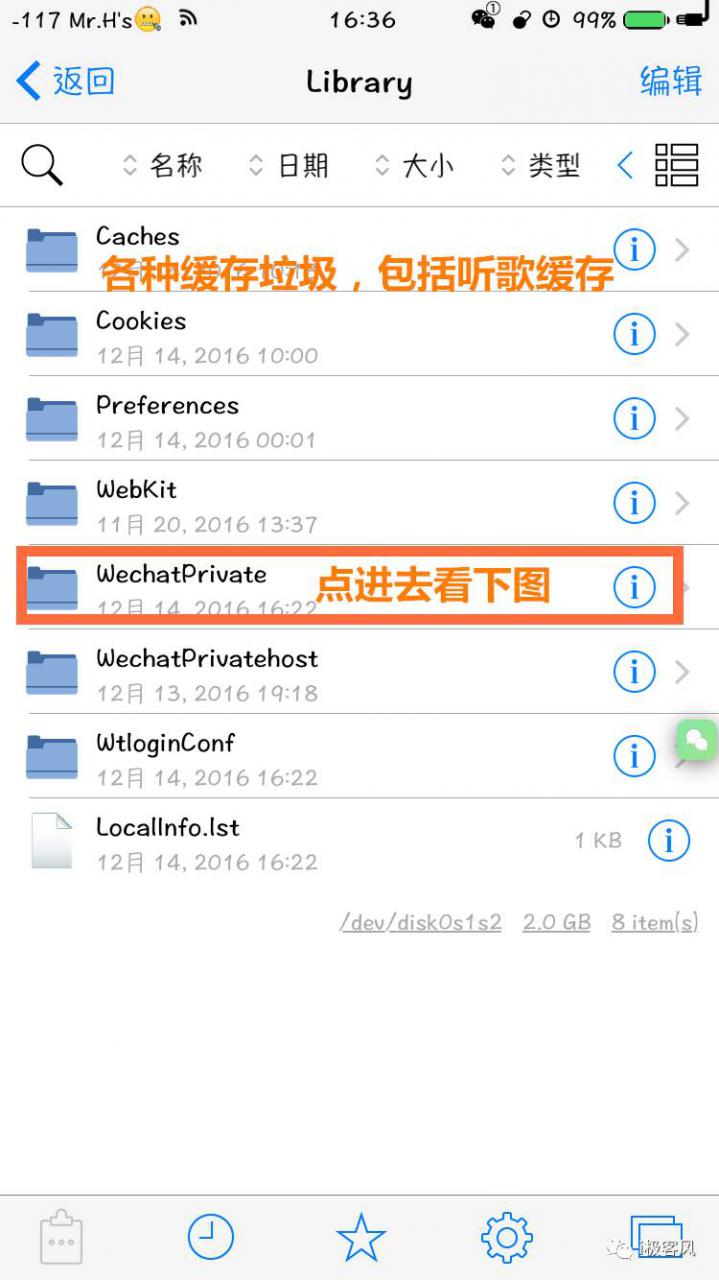Sort files by 大小

pyautogui.click(x=415, y=166)
